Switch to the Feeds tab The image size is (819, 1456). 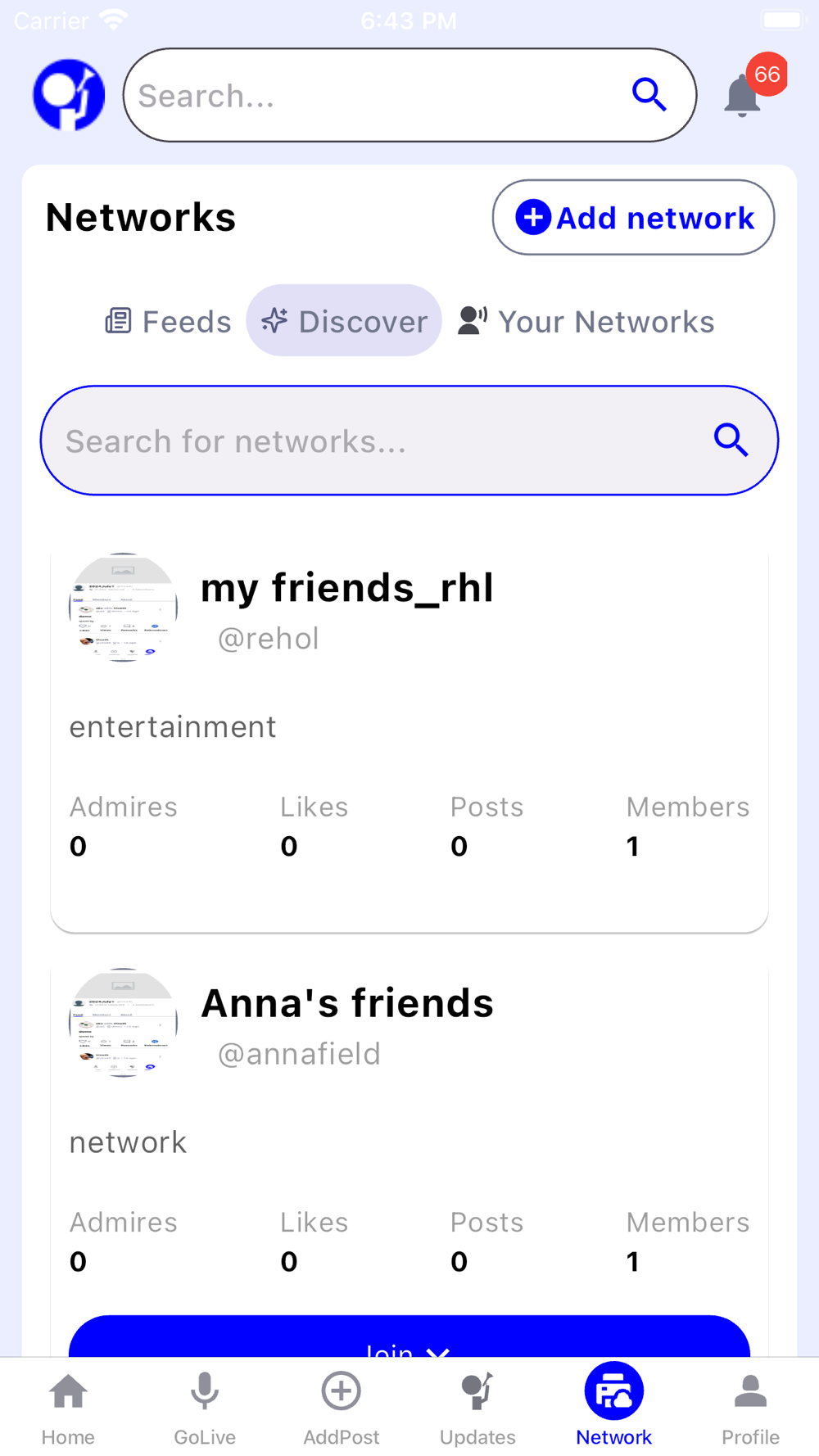click(x=169, y=322)
